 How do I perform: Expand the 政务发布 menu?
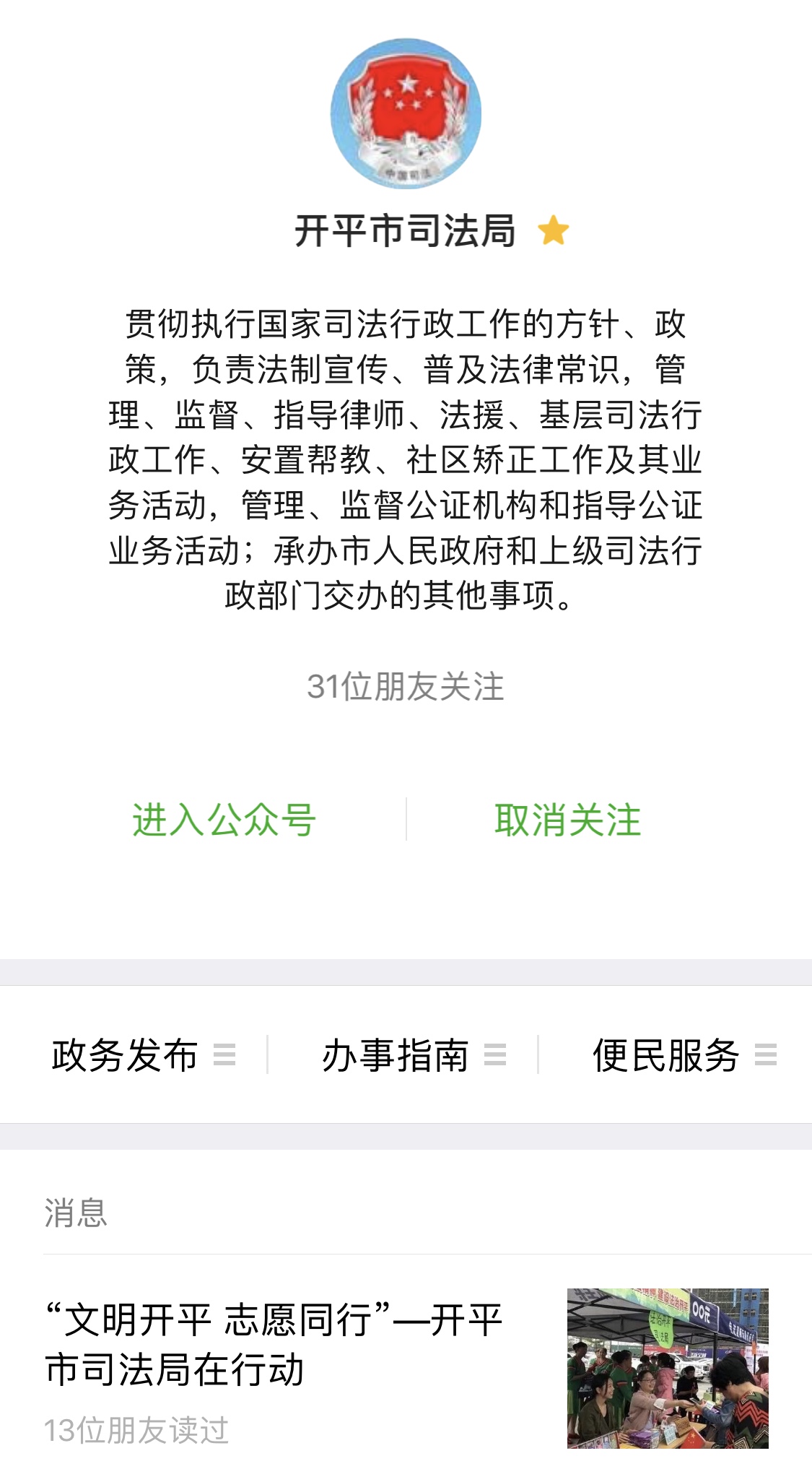click(143, 1055)
